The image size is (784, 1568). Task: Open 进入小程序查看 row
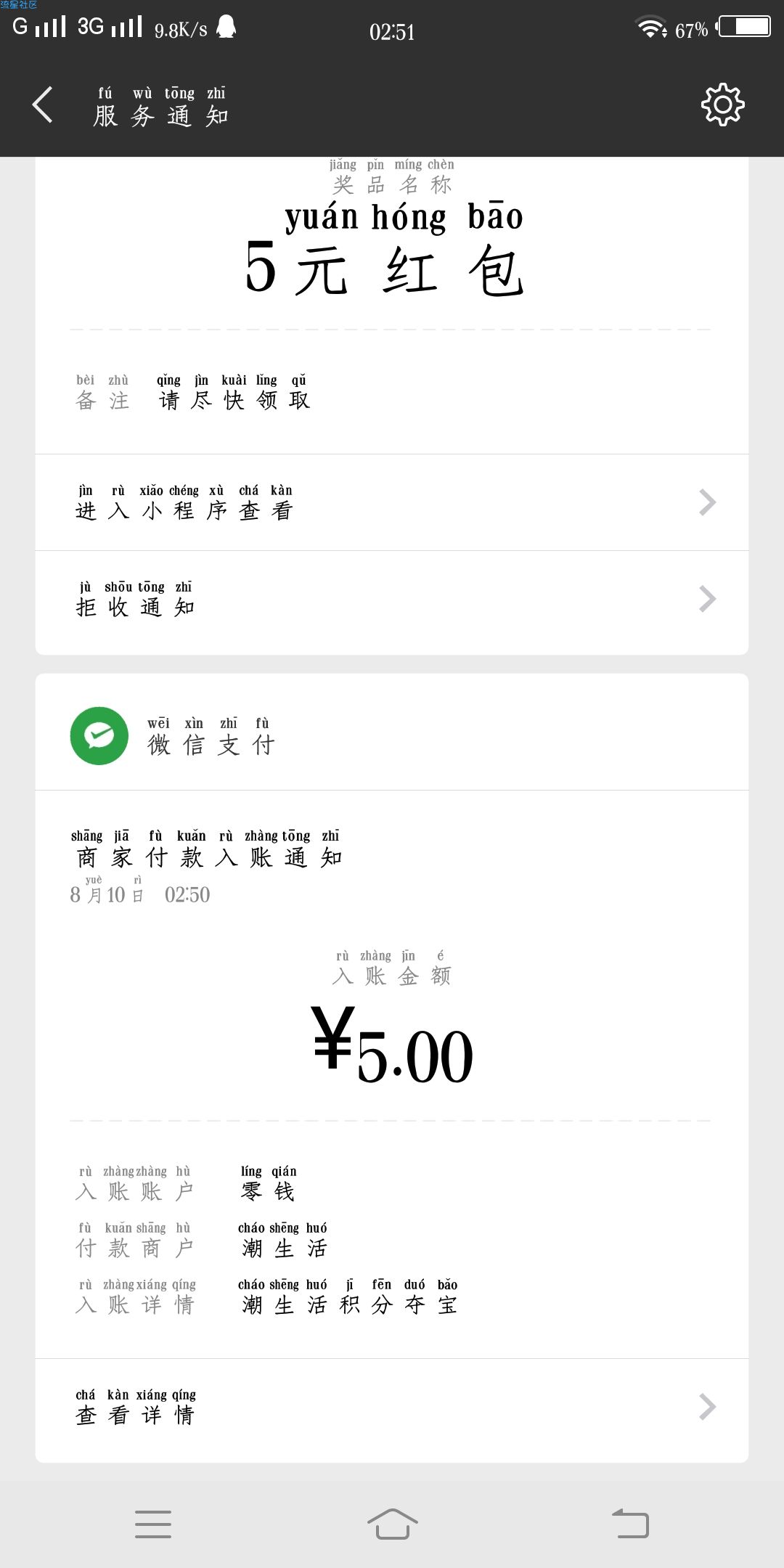coord(392,502)
